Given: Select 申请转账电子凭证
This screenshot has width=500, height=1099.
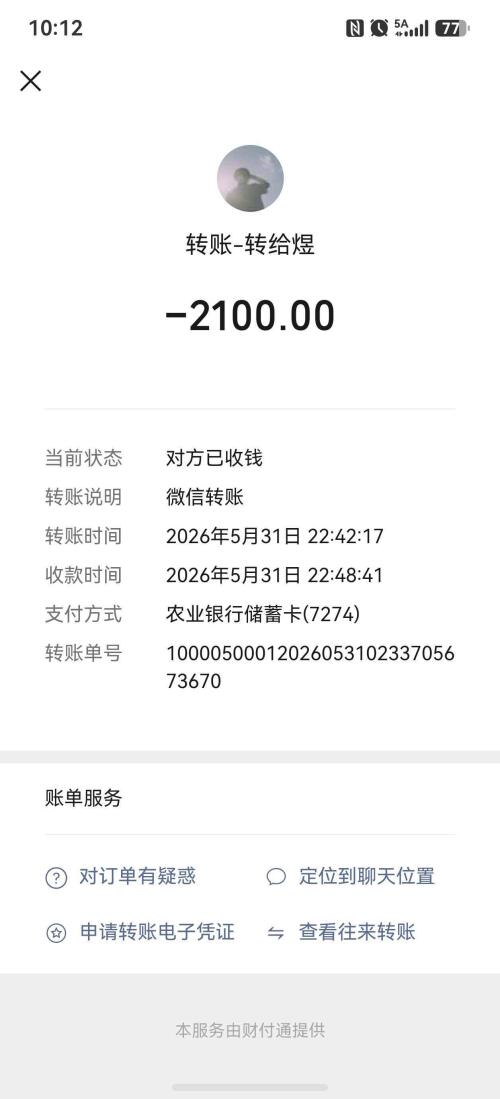Looking at the screenshot, I should [140, 932].
